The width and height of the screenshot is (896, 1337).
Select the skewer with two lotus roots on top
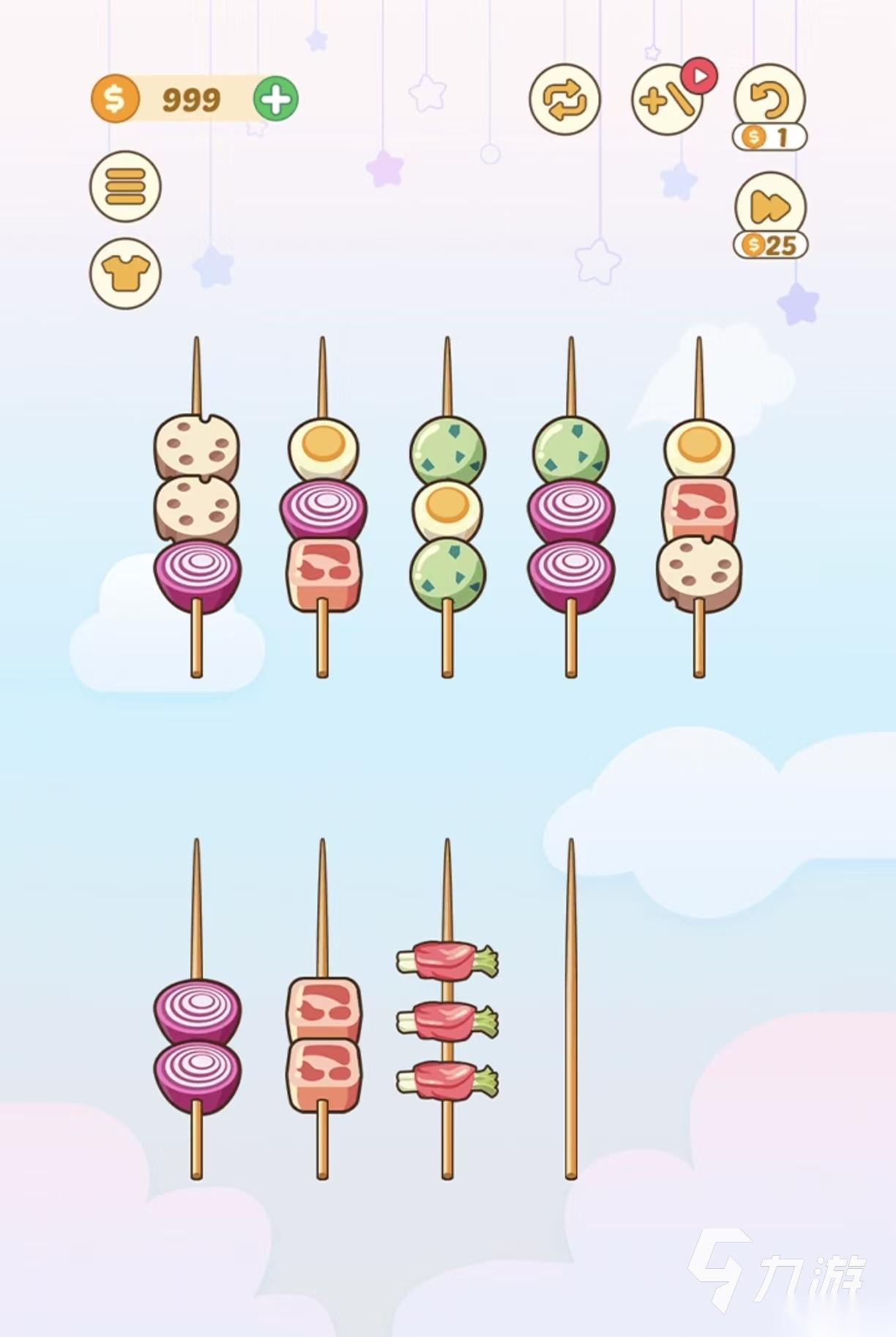[196, 513]
